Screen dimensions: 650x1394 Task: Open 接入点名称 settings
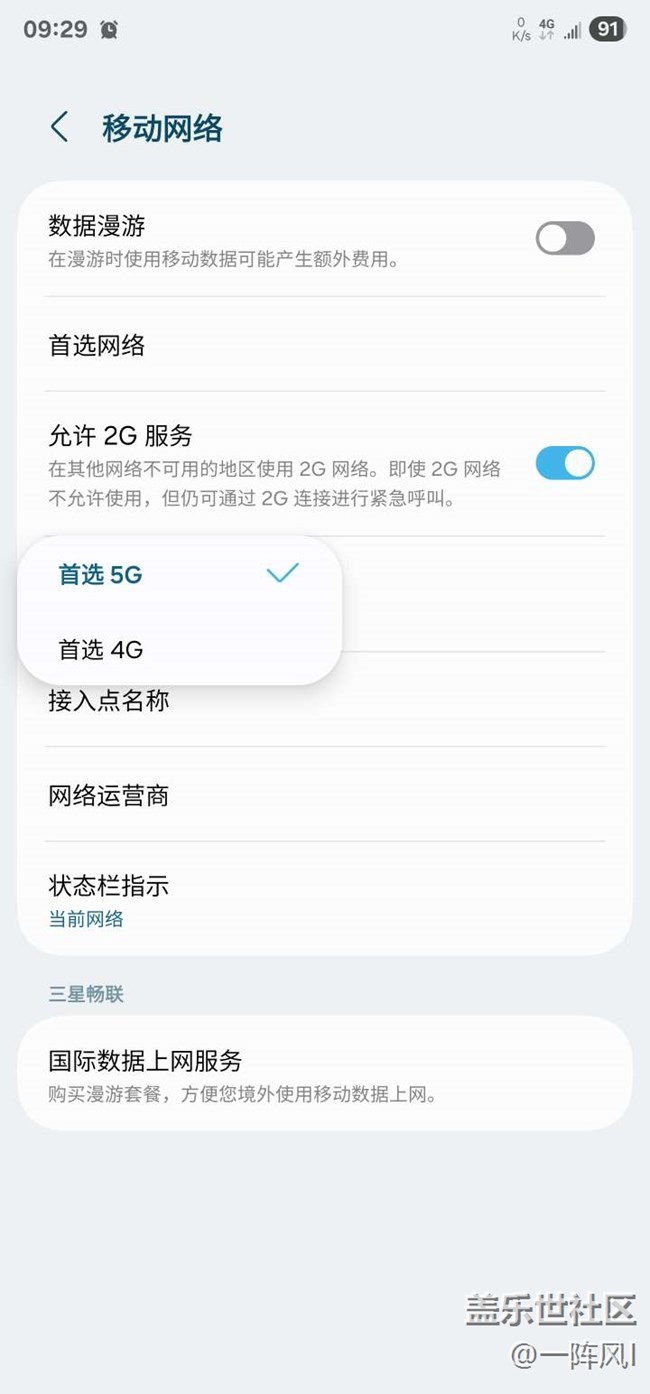325,700
